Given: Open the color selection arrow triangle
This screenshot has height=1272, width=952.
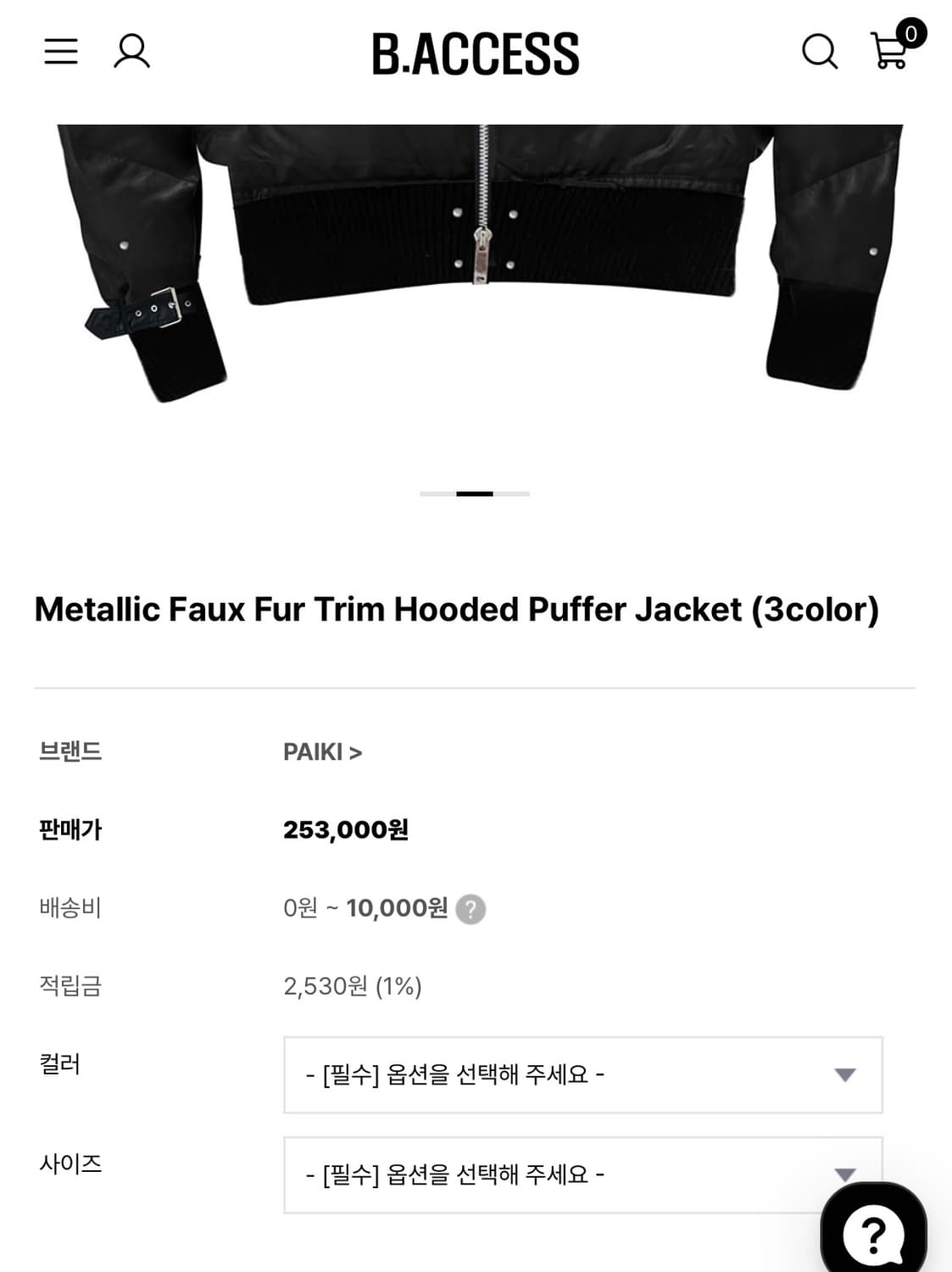Looking at the screenshot, I should (844, 1075).
